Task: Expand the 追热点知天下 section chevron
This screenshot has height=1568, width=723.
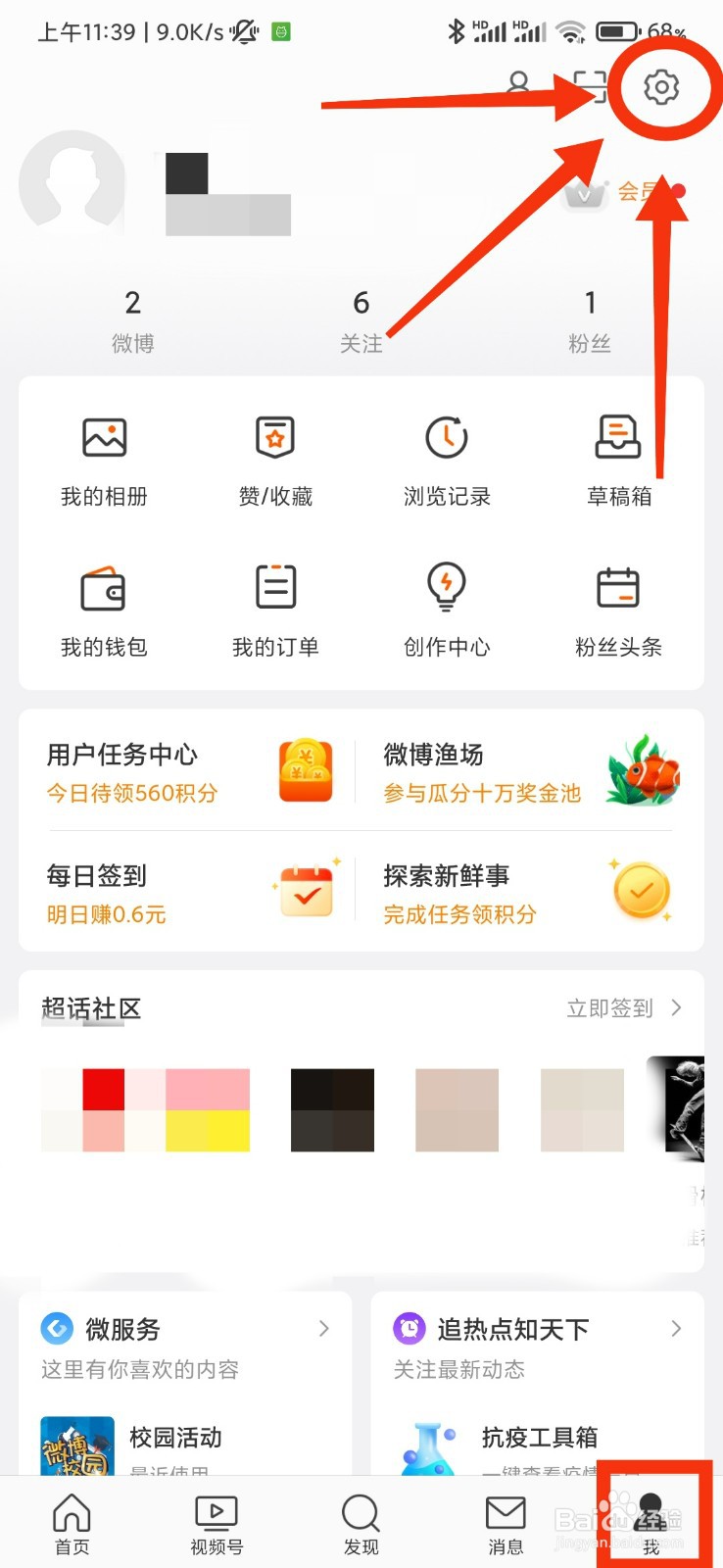Action: [x=675, y=1329]
